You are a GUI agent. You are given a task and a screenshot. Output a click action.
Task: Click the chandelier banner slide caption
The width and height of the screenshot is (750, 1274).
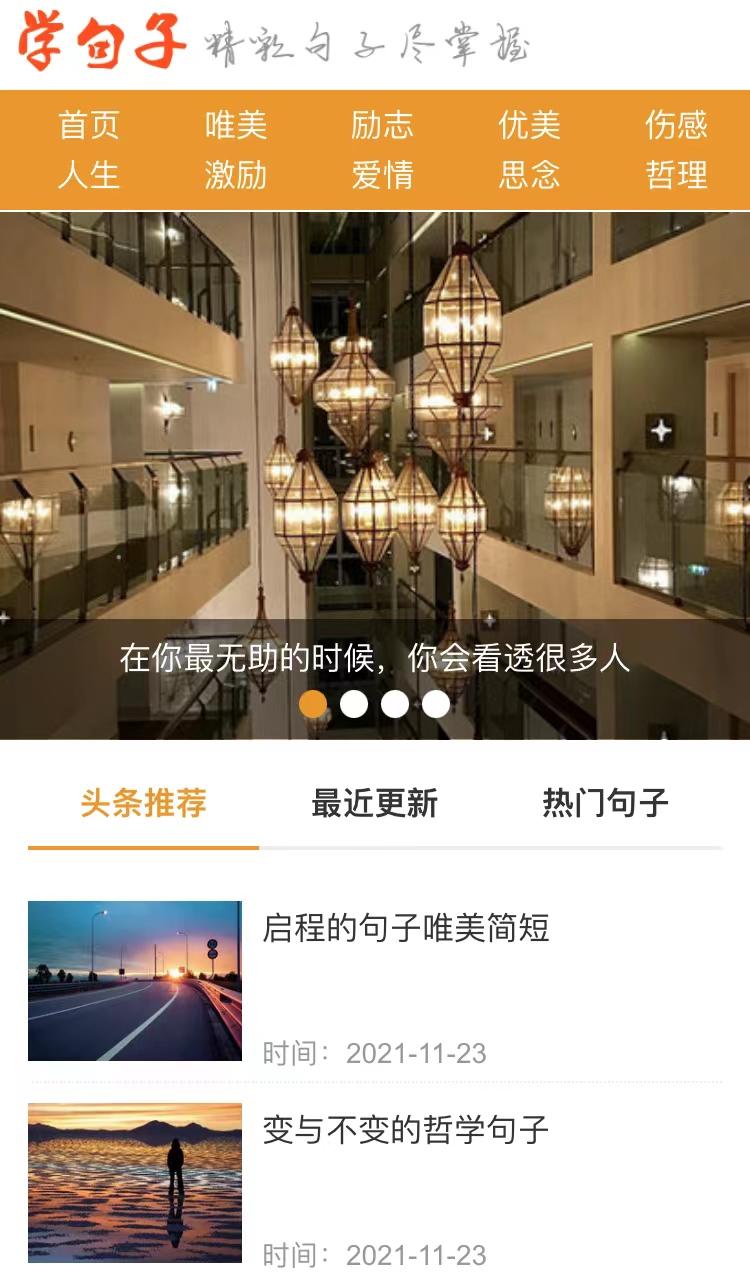pyautogui.click(x=375, y=655)
